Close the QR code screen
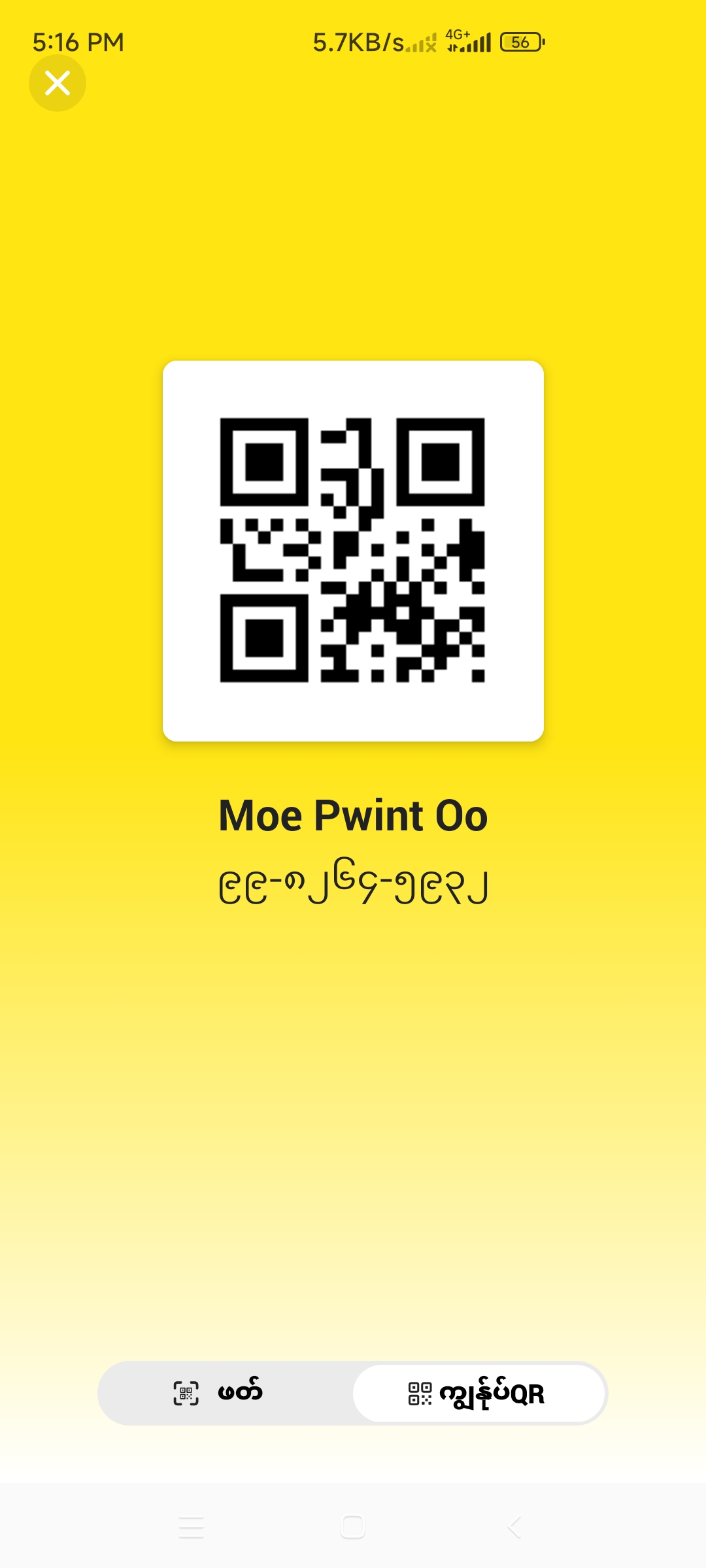The width and height of the screenshot is (706, 1568). point(58,83)
